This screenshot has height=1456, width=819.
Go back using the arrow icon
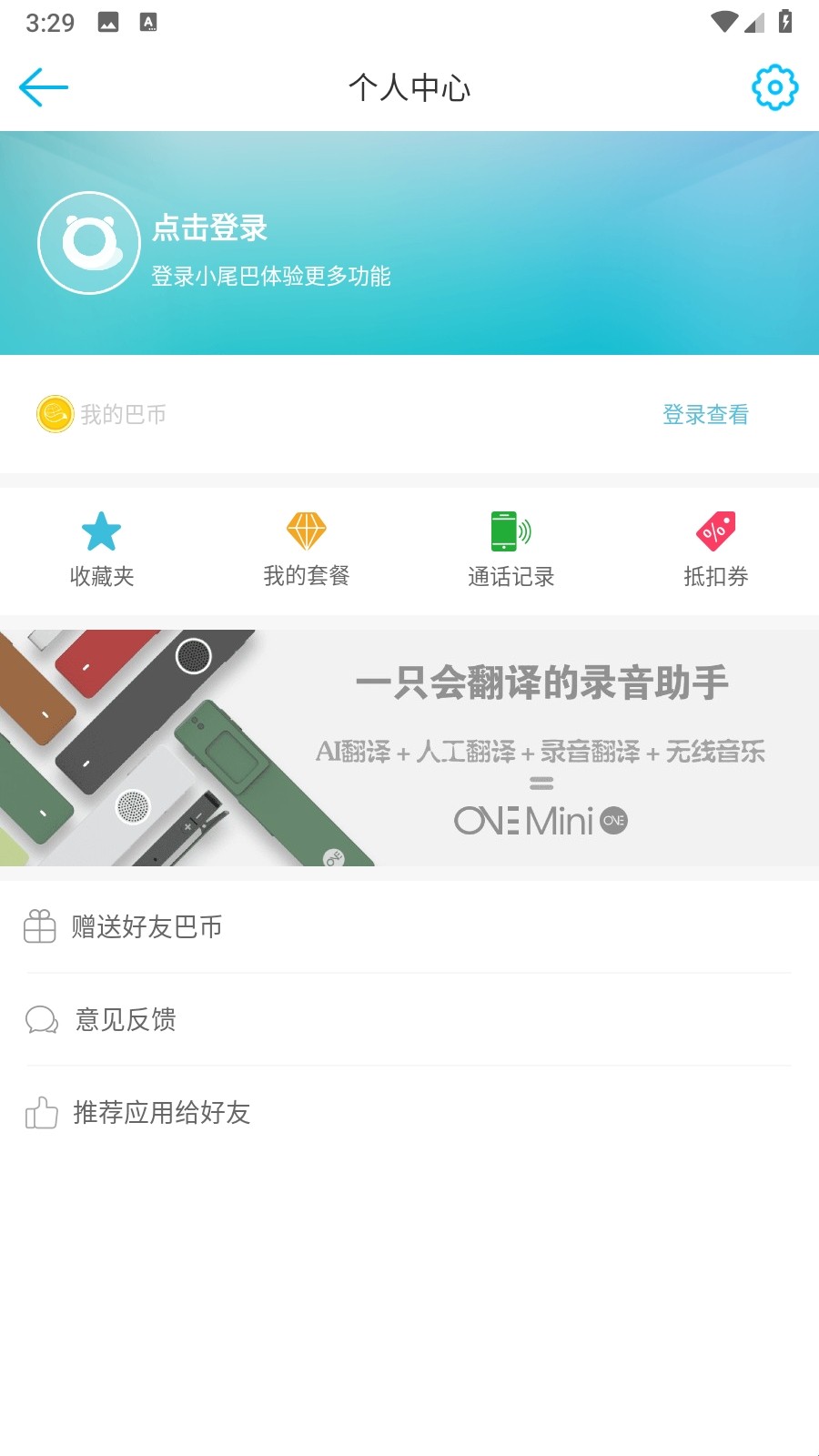click(44, 87)
